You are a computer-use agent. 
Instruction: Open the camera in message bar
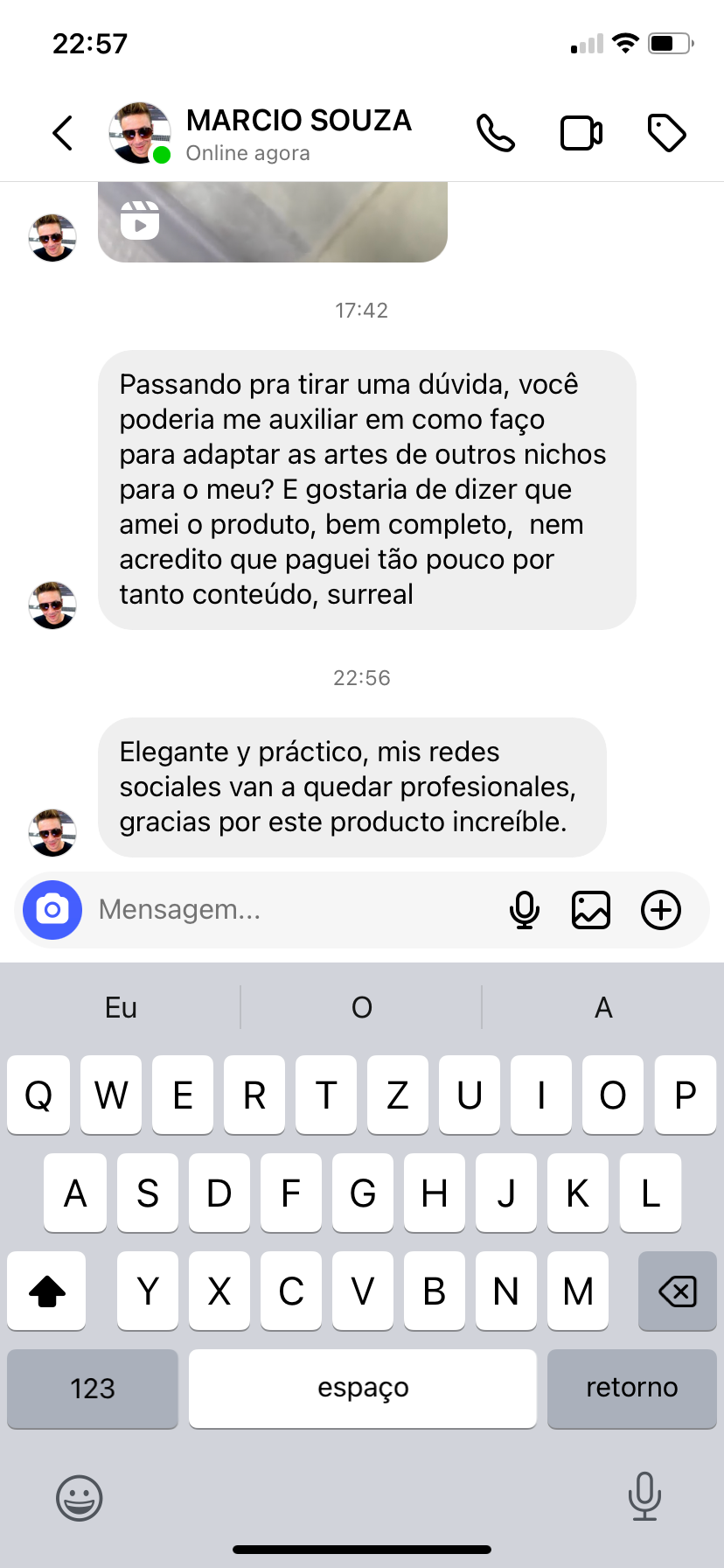[52, 910]
